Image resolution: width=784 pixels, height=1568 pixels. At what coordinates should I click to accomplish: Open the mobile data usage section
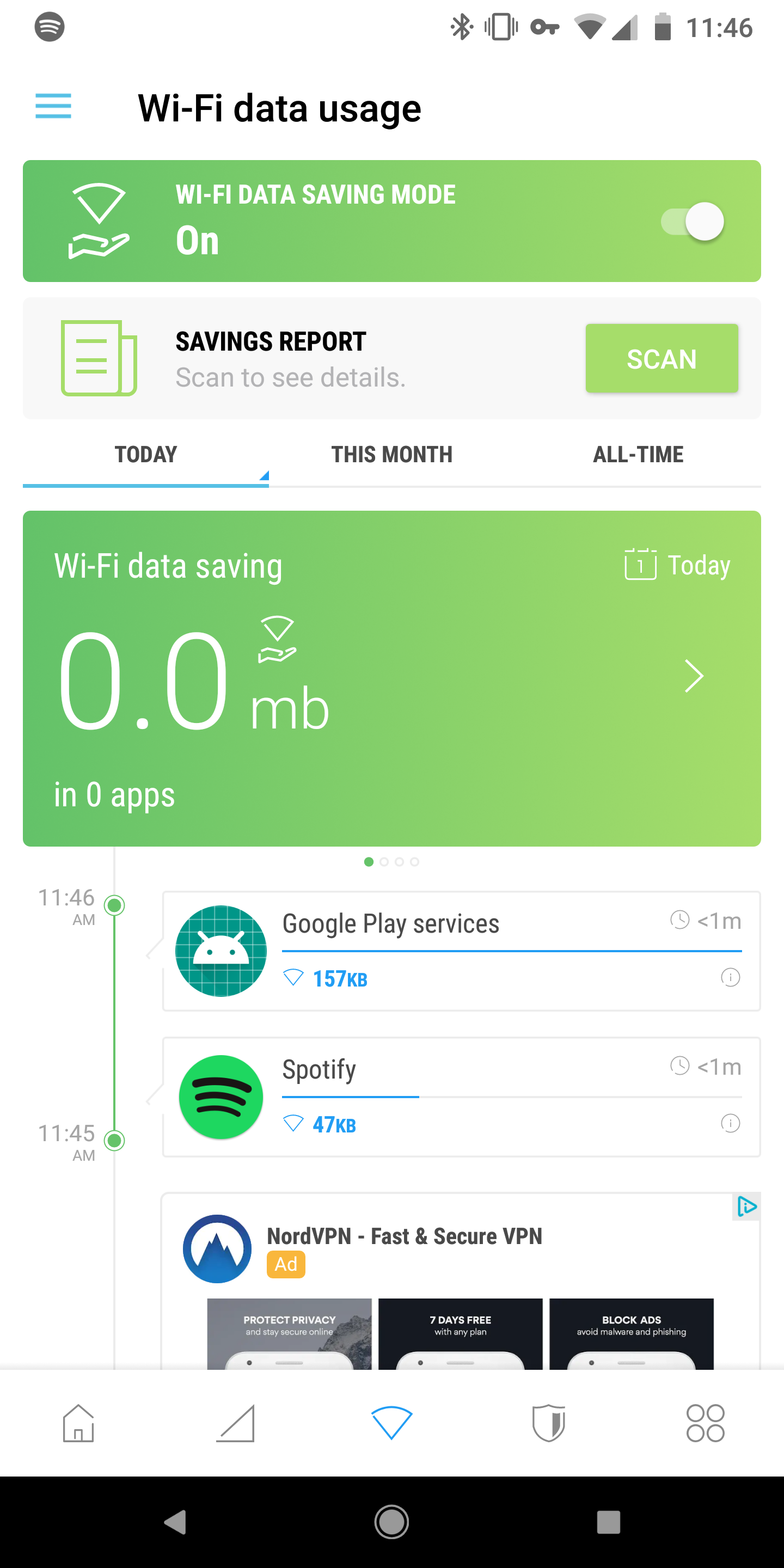click(x=235, y=1424)
